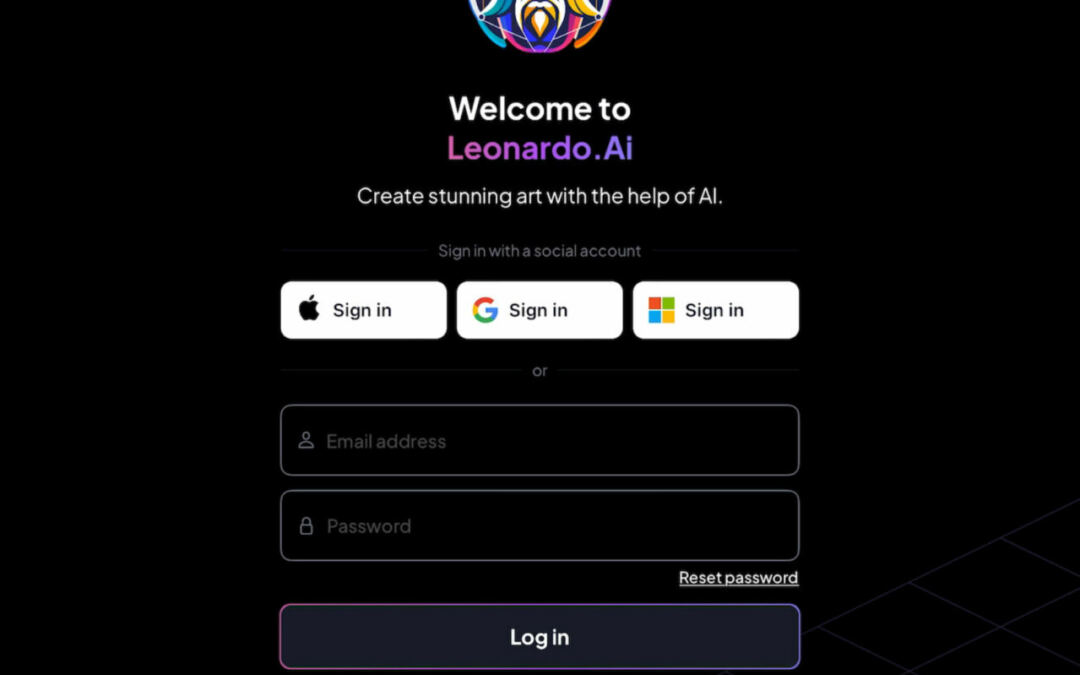Sign in with Apple account
This screenshot has width=1080, height=675.
click(x=363, y=310)
